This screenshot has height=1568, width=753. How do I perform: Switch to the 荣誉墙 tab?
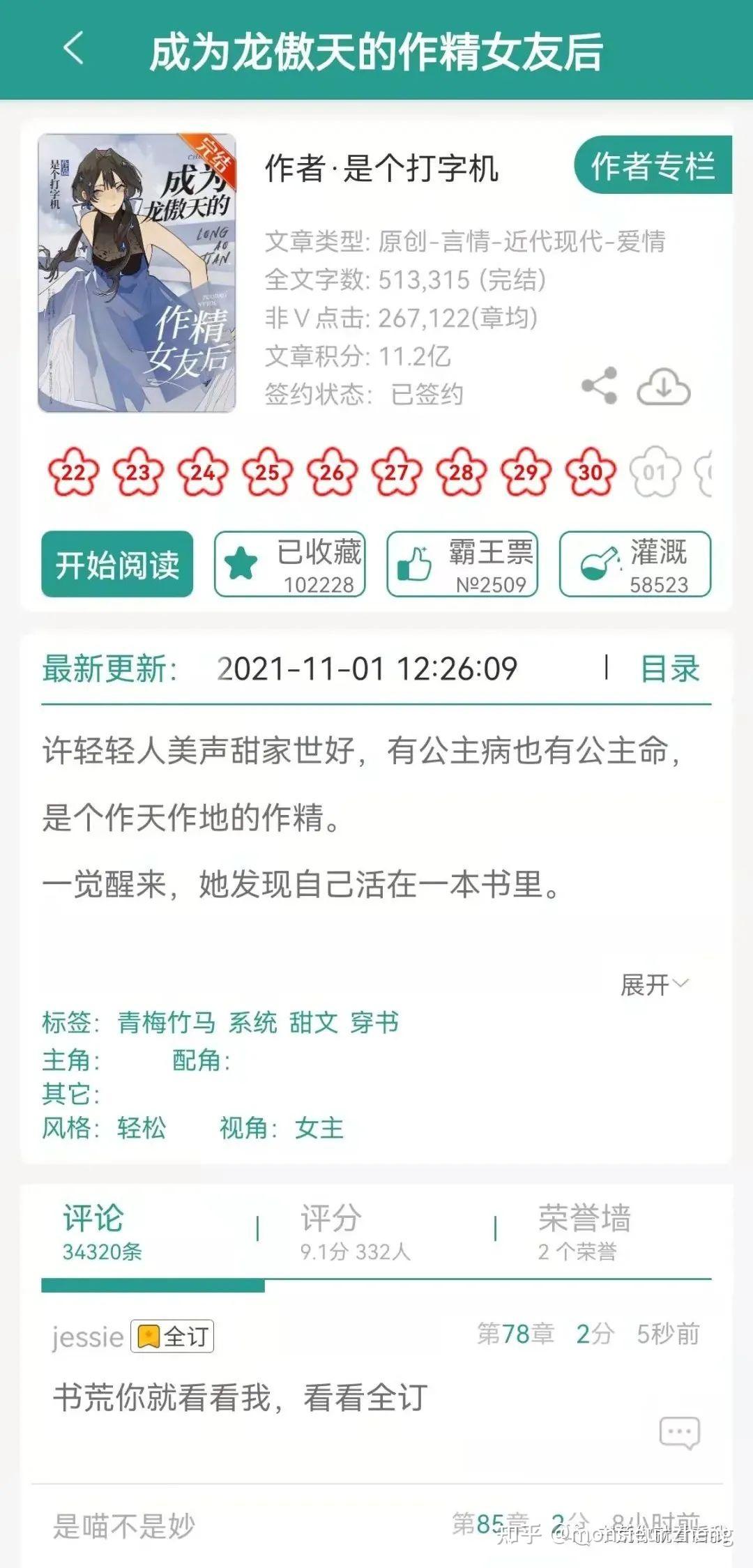coord(584,1231)
